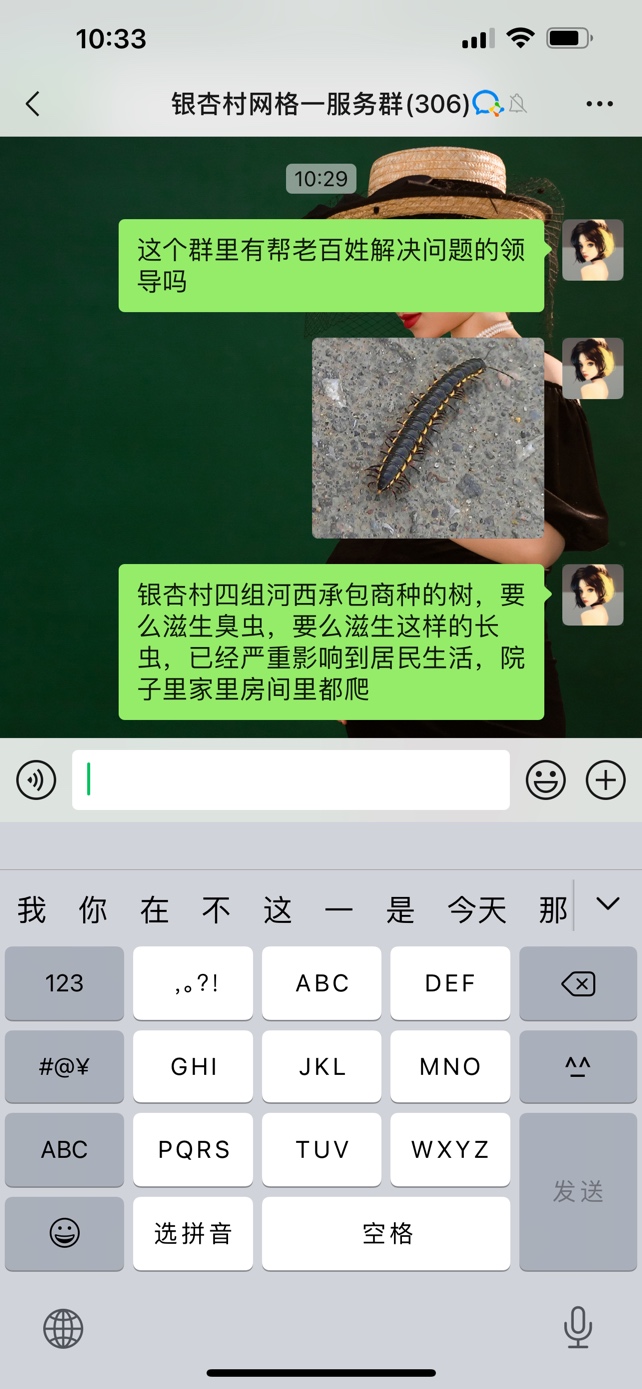The image size is (642, 1389).
Task: Start dictation with the microphone key
Action: pyautogui.click(x=577, y=1328)
